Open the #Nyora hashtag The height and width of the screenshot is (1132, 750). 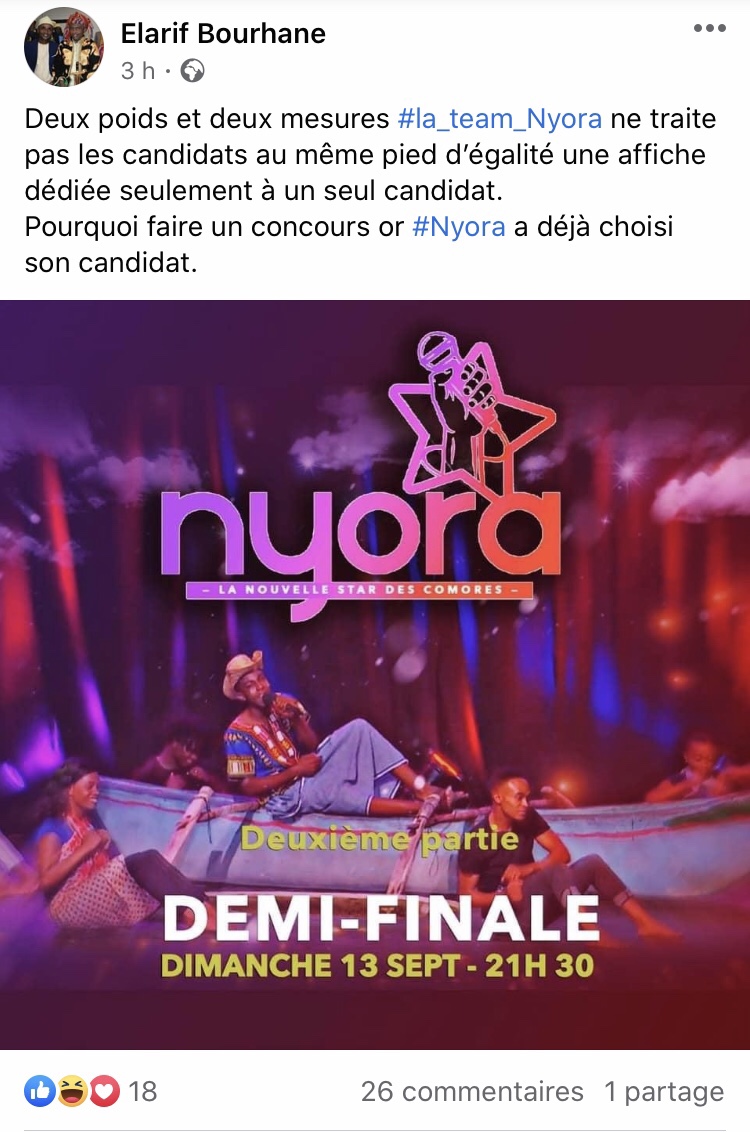(458, 227)
